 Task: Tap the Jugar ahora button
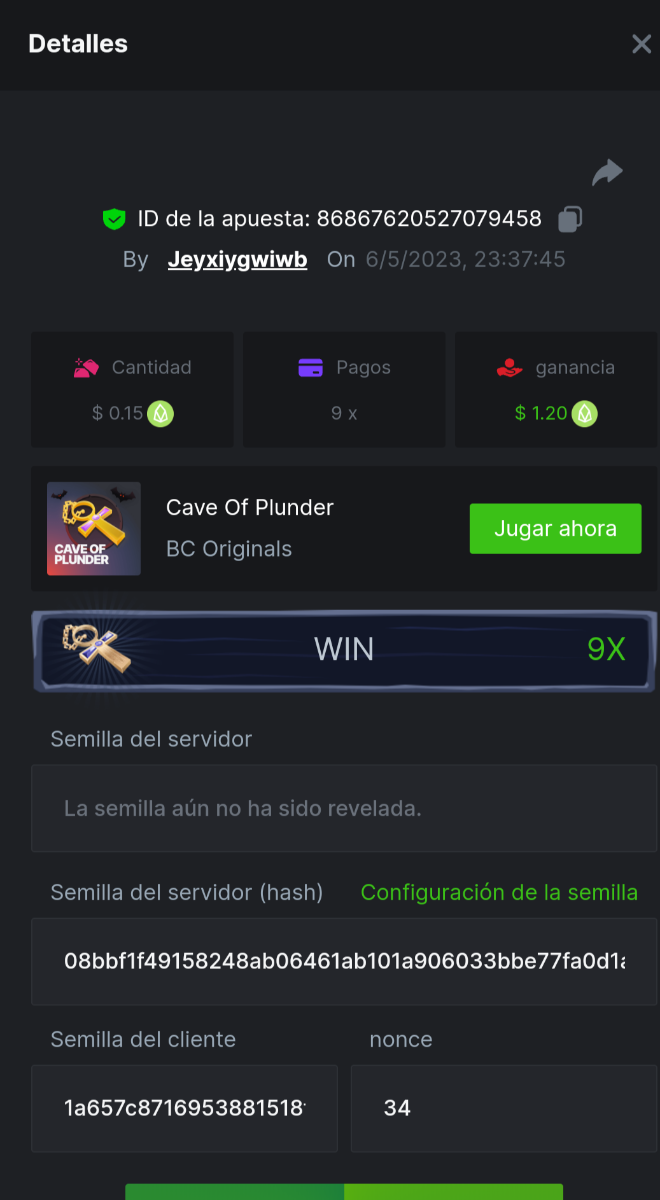555,528
